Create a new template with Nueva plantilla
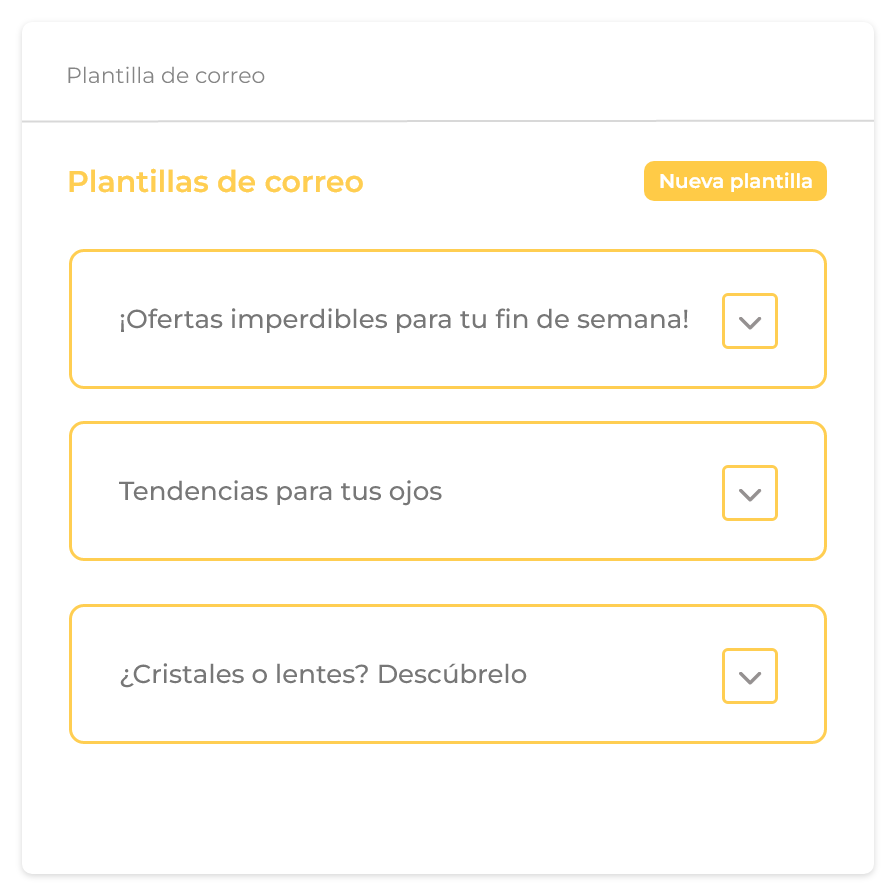This screenshot has height=896, width=896. click(735, 182)
